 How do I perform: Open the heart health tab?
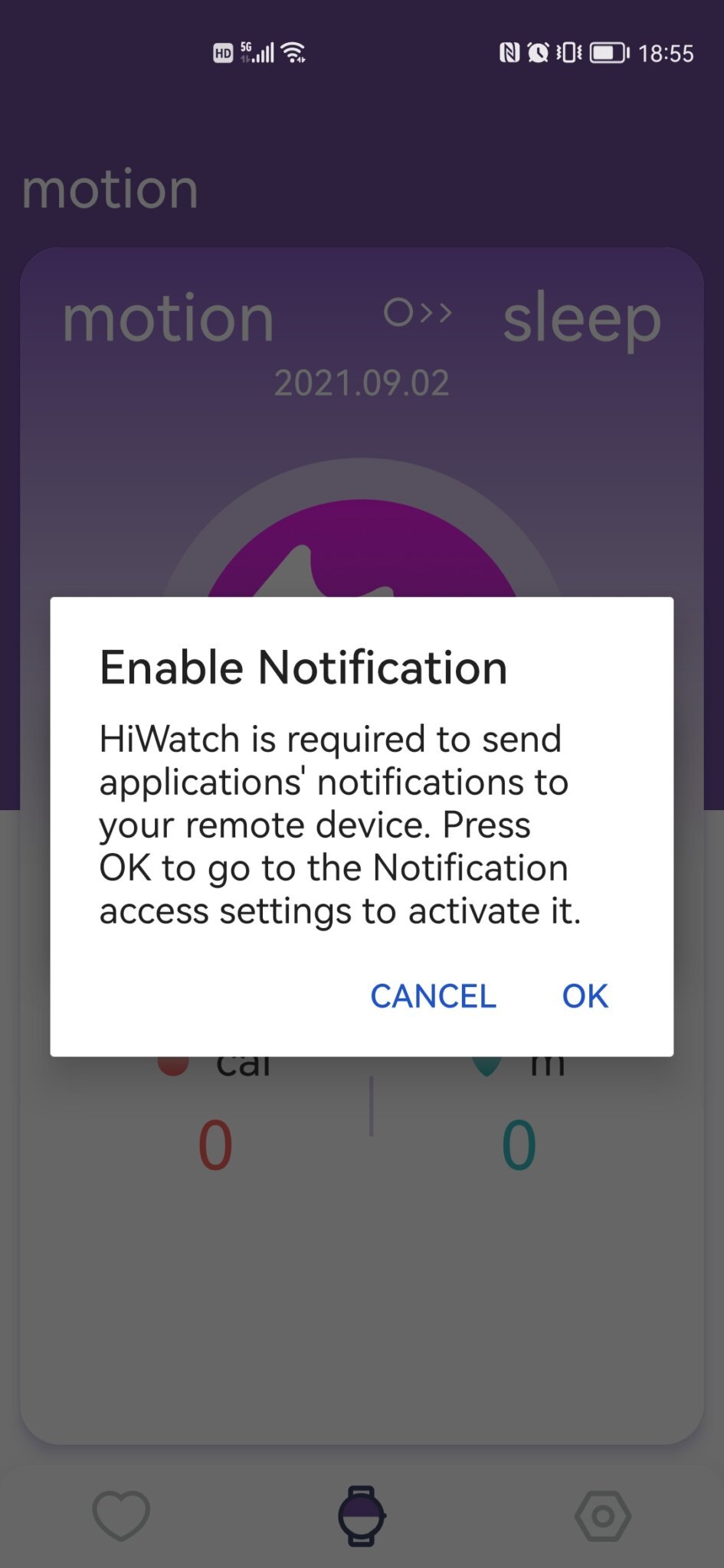(x=121, y=1514)
